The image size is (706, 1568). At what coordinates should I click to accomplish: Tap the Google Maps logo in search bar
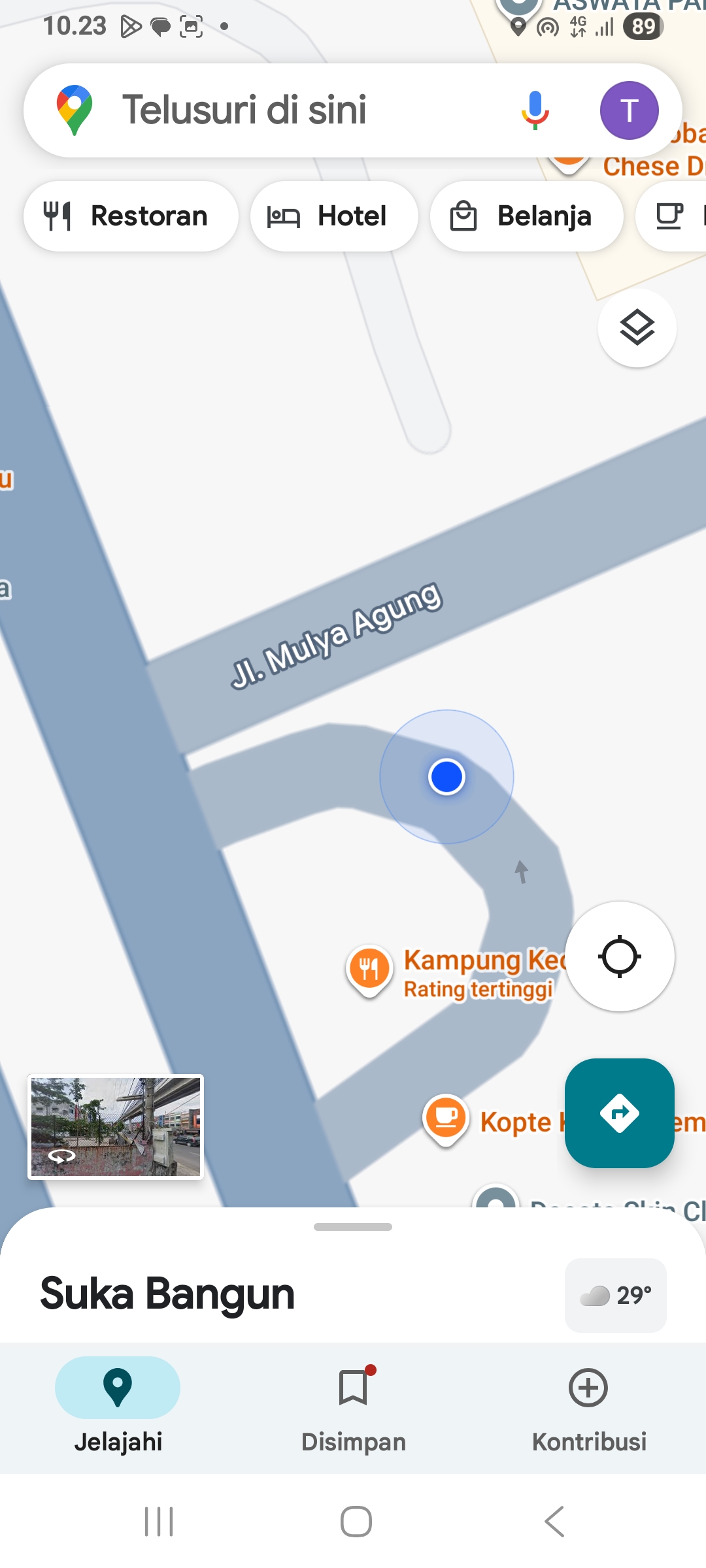74,109
